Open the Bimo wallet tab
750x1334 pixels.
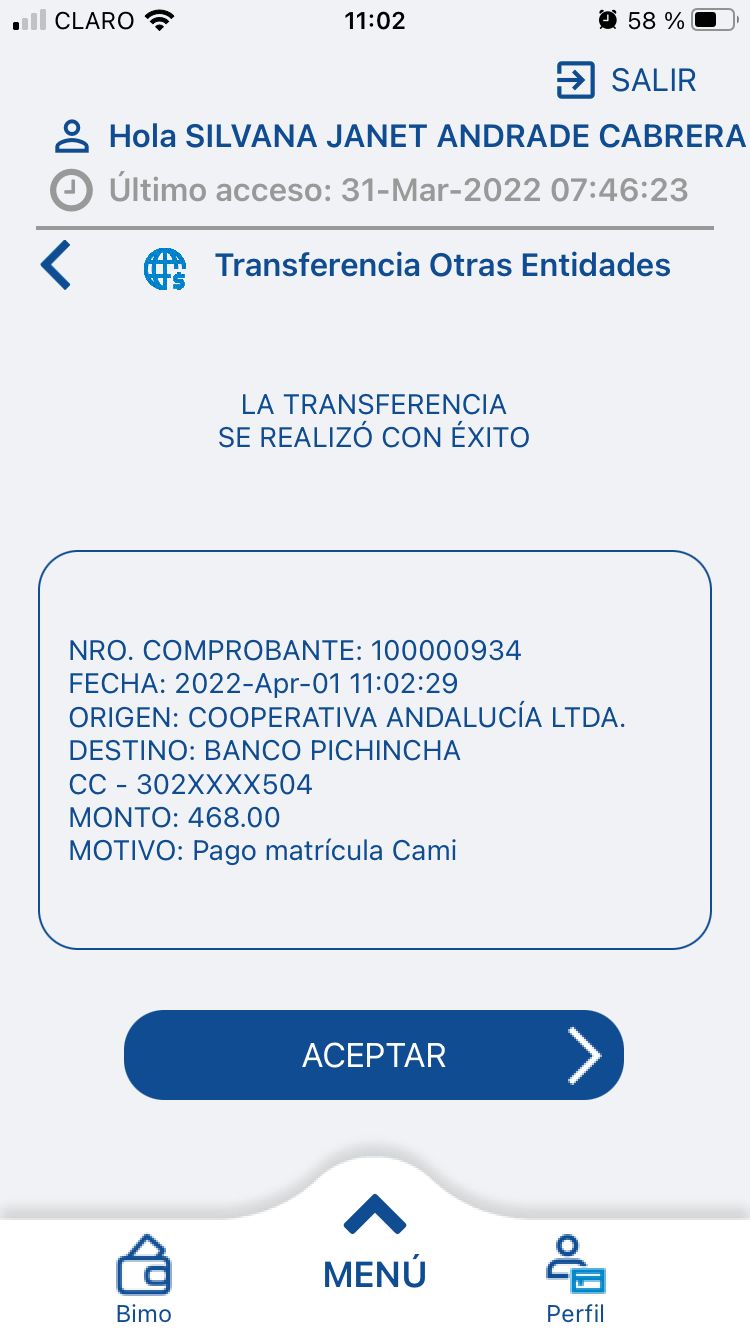(x=144, y=1279)
